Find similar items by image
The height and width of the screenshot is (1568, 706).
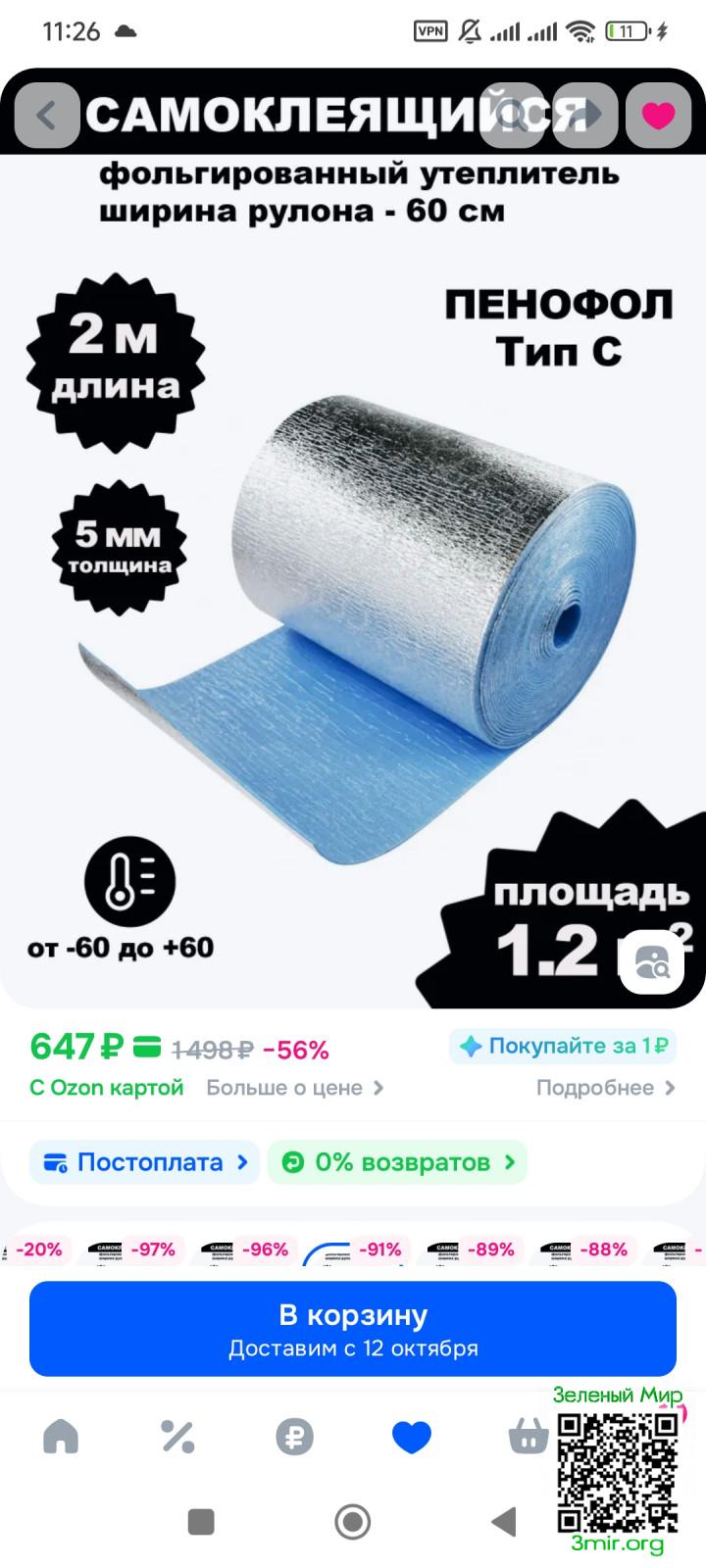652,961
